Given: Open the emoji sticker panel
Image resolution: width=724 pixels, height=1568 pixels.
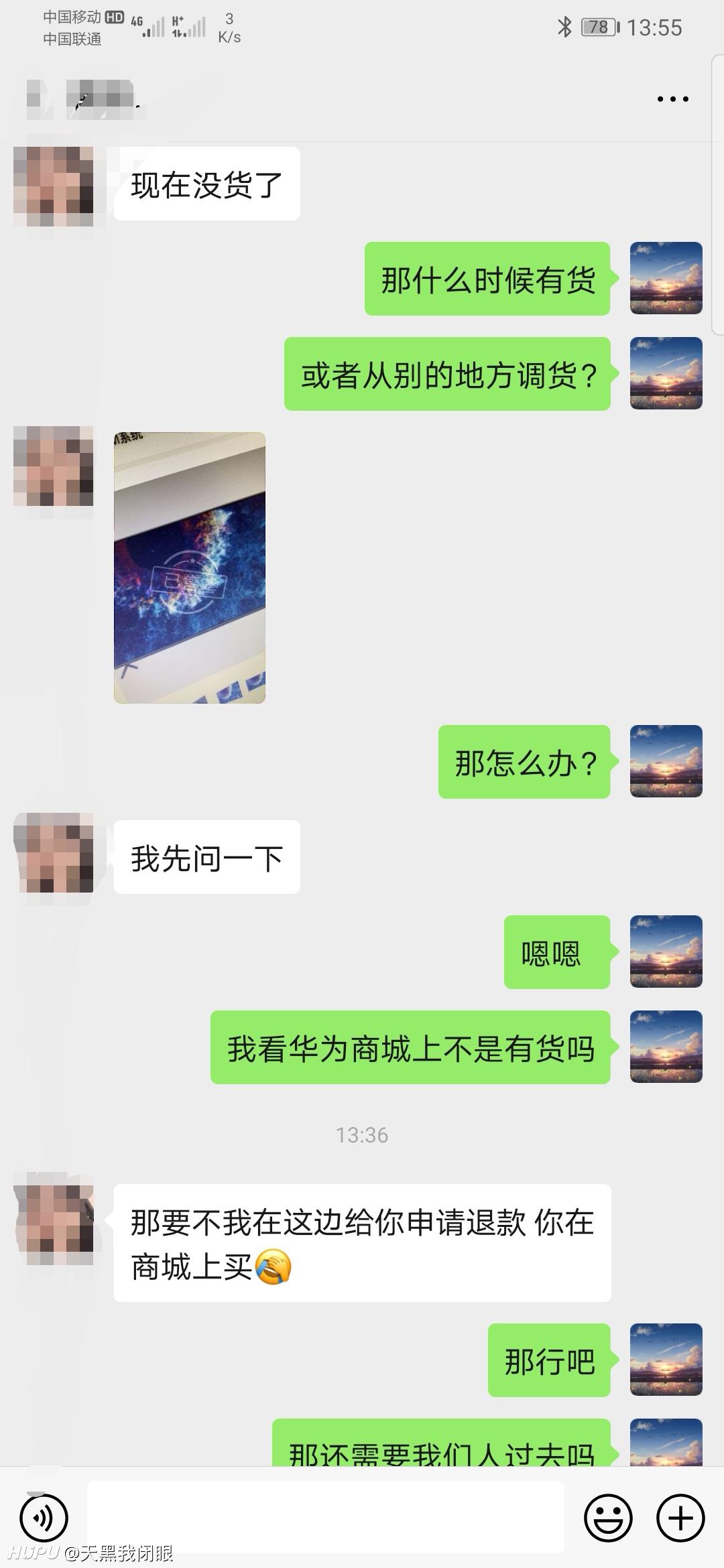Looking at the screenshot, I should pos(608,1518).
